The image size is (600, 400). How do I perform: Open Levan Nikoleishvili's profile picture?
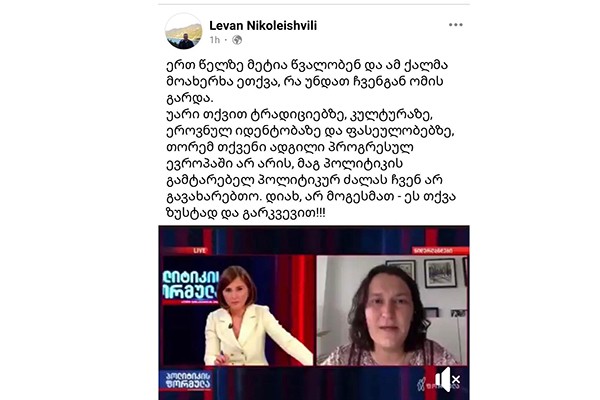[x=183, y=31]
